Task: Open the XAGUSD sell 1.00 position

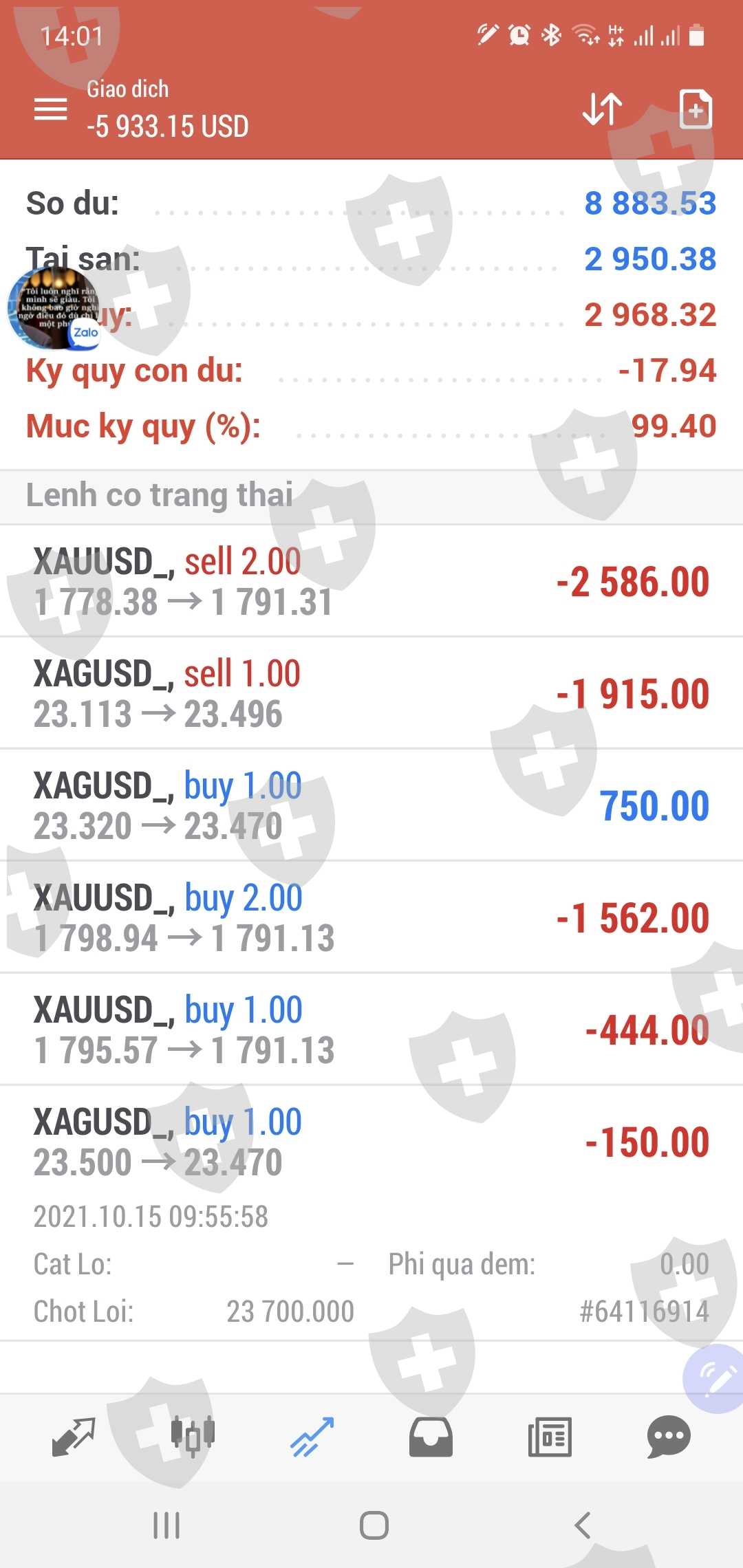Action: (371, 693)
